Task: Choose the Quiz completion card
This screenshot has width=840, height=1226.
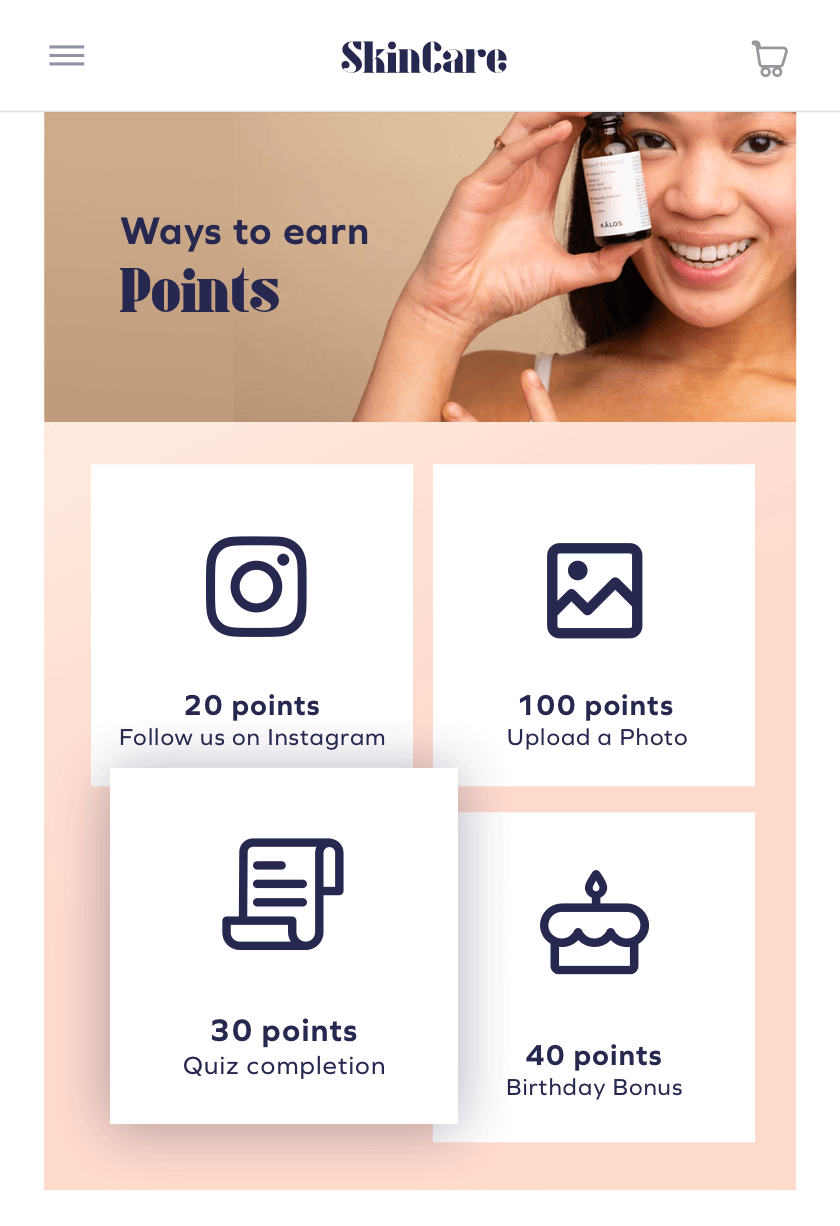Action: coord(284,945)
